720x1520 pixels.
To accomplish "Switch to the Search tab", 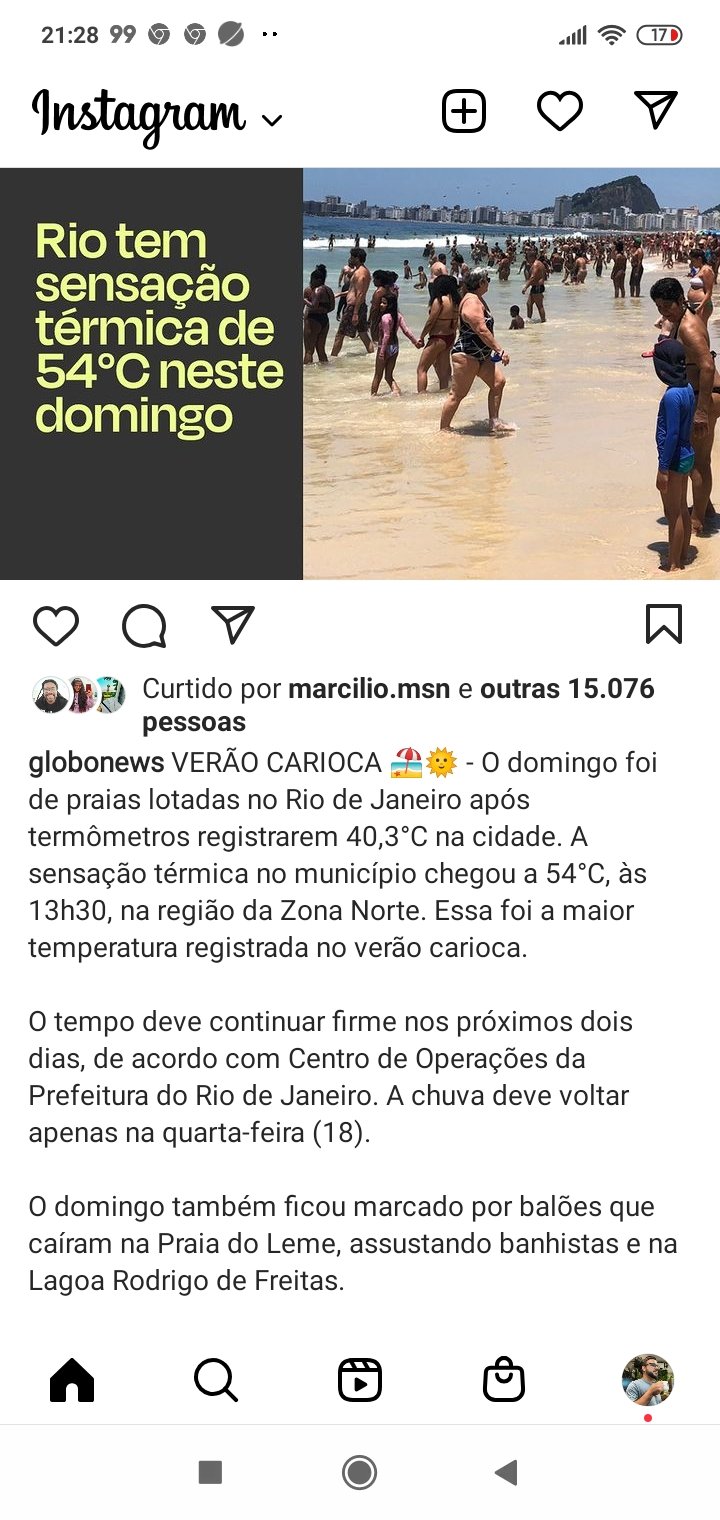I will (x=216, y=1381).
